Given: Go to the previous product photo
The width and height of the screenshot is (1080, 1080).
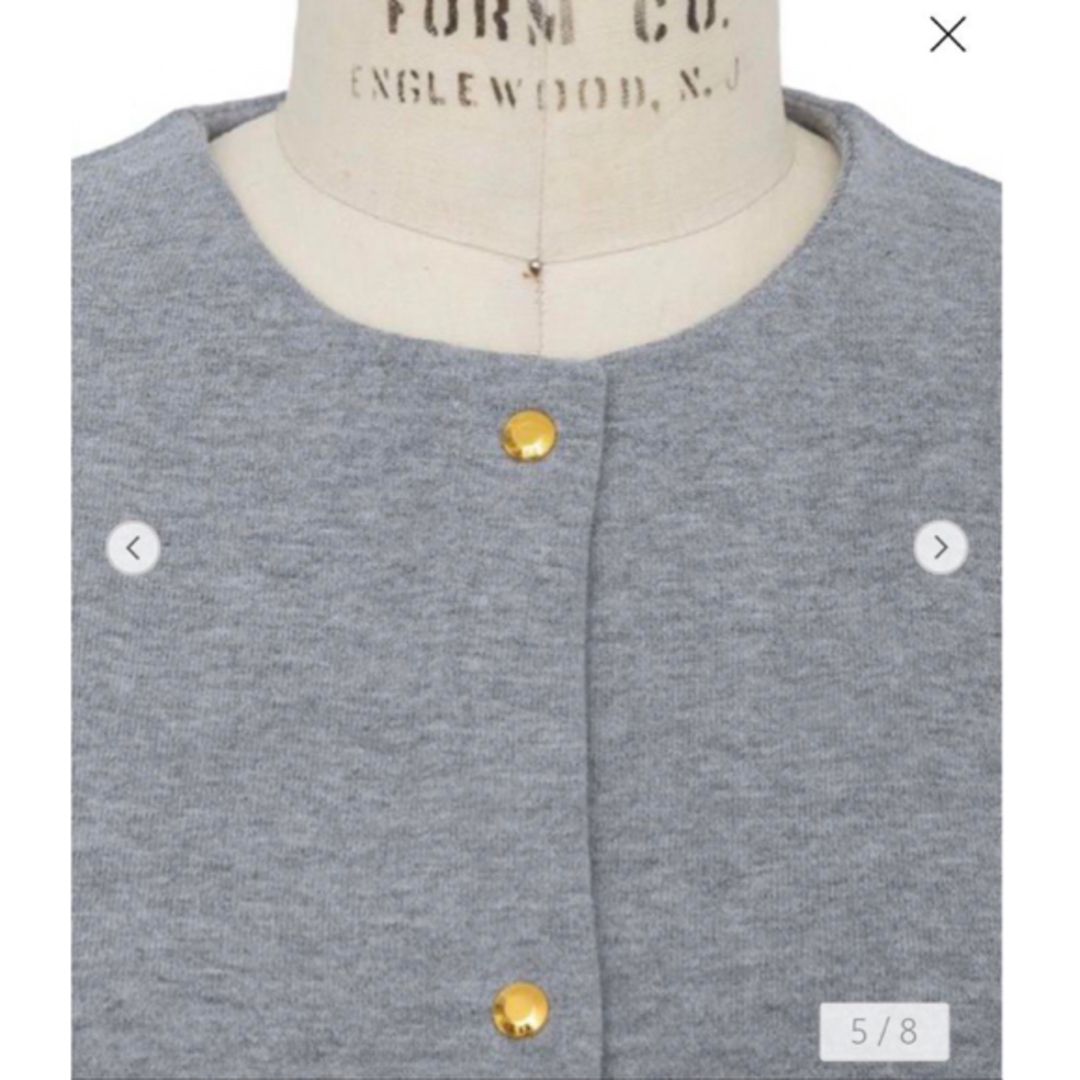Looking at the screenshot, I should click(x=134, y=548).
